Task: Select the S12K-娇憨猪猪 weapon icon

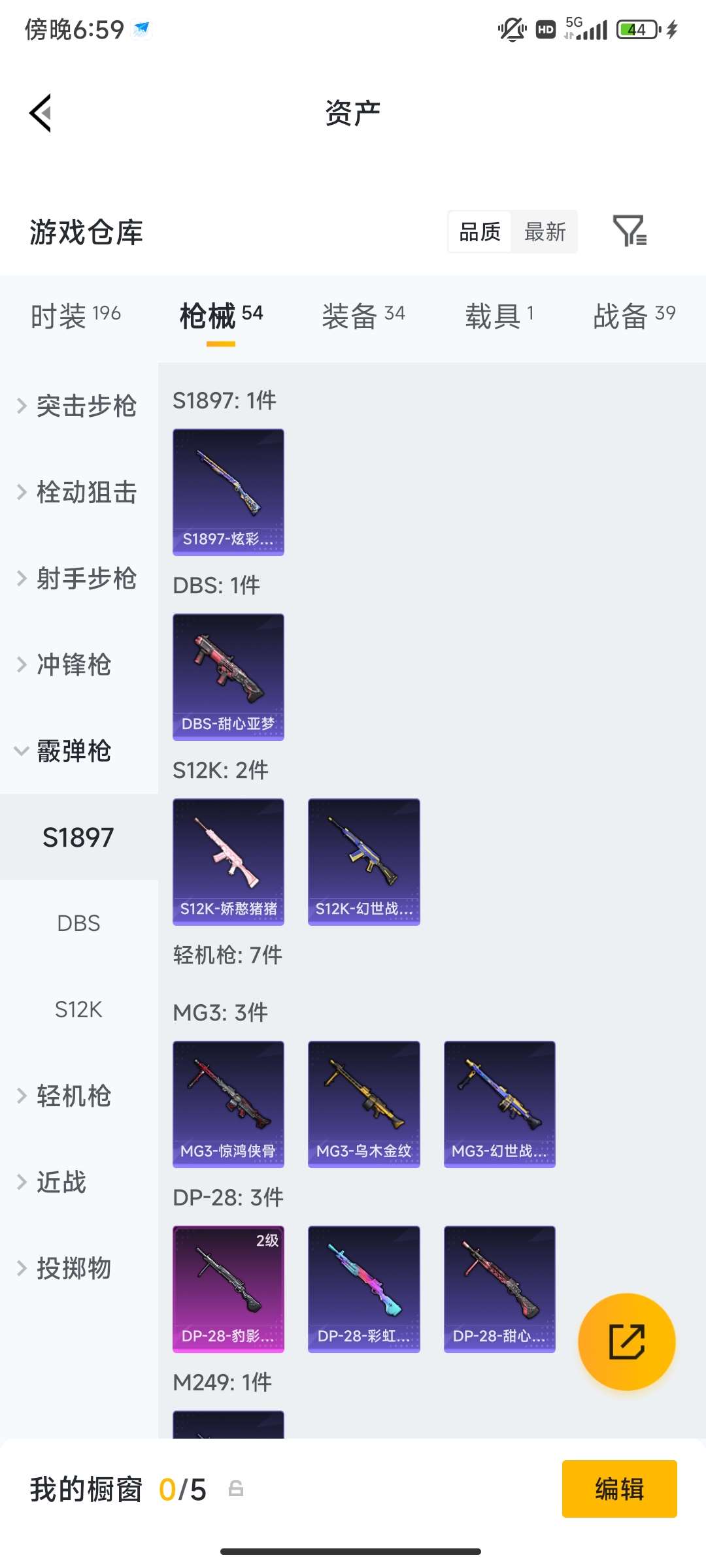Action: [228, 861]
